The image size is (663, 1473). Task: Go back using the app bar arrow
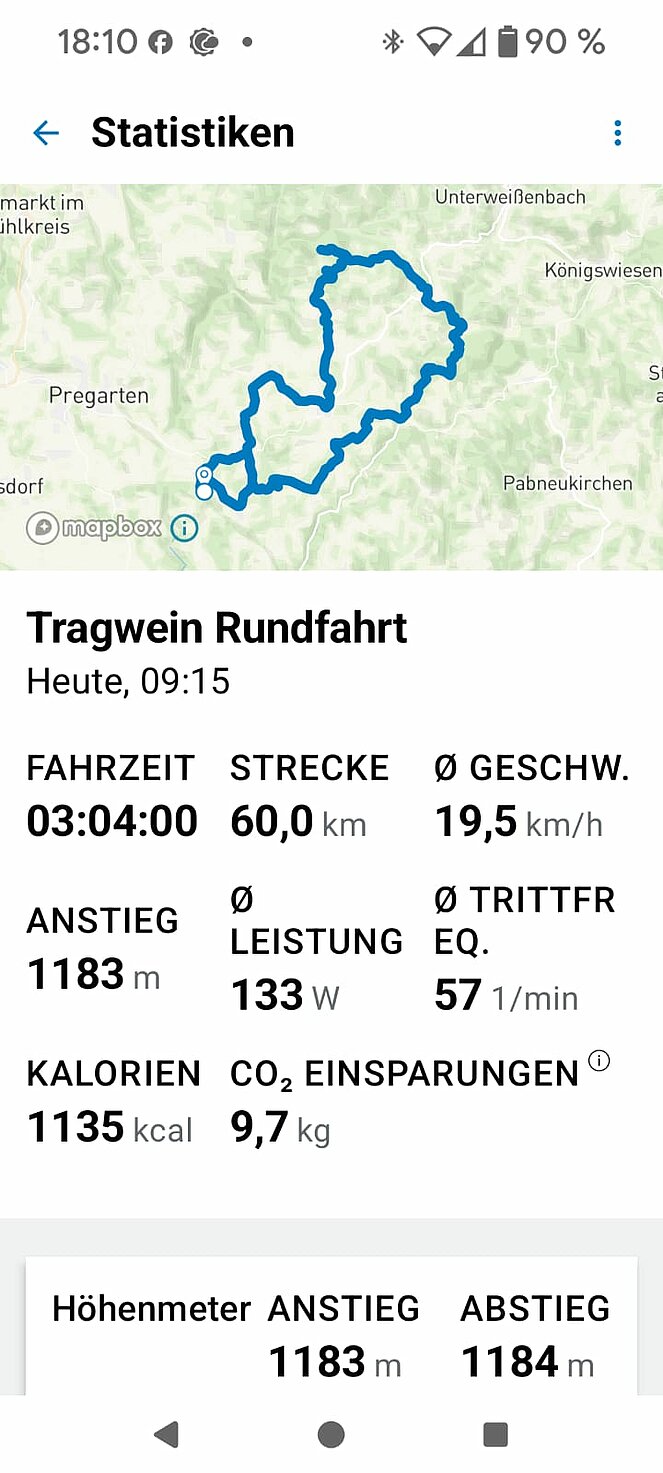point(46,133)
